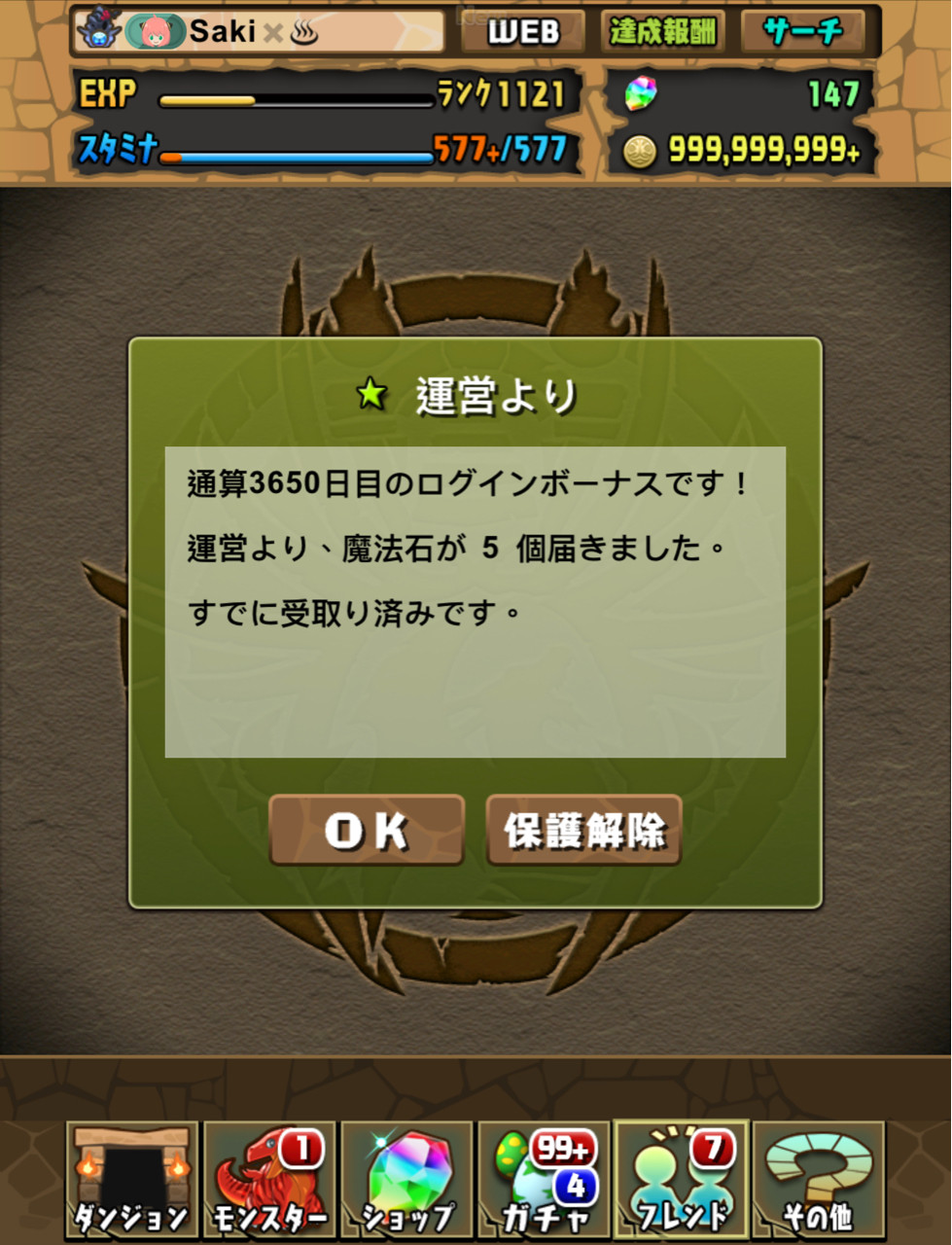Confirm the login bonus with OK
The image size is (952, 1245).
pyautogui.click(x=366, y=830)
